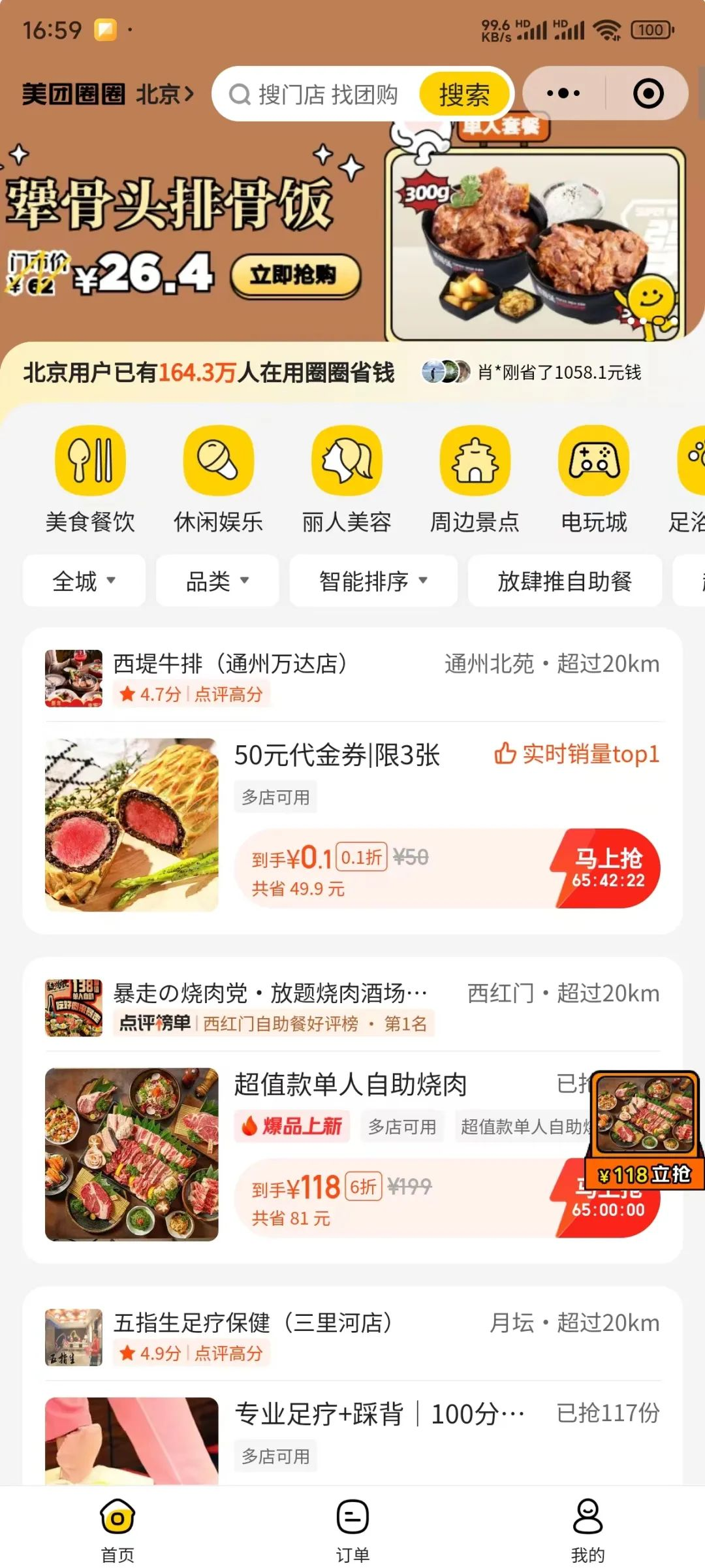Change city from 北京
705x1568 pixels.
pos(164,95)
